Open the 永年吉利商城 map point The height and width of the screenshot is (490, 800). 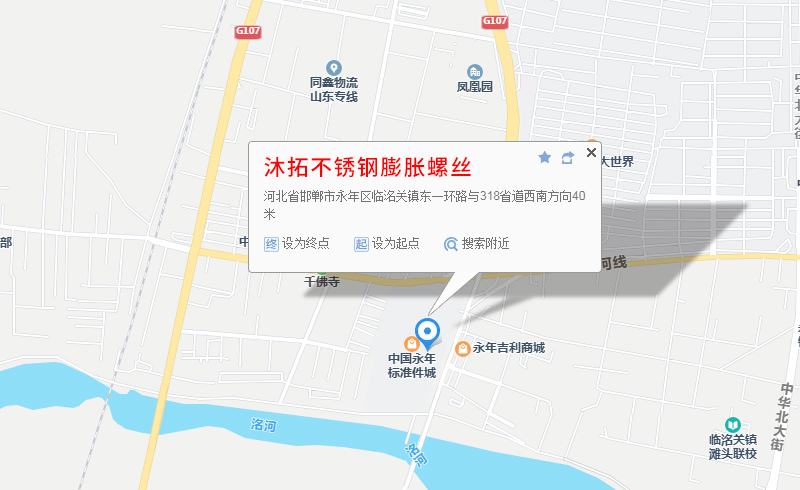click(x=463, y=348)
